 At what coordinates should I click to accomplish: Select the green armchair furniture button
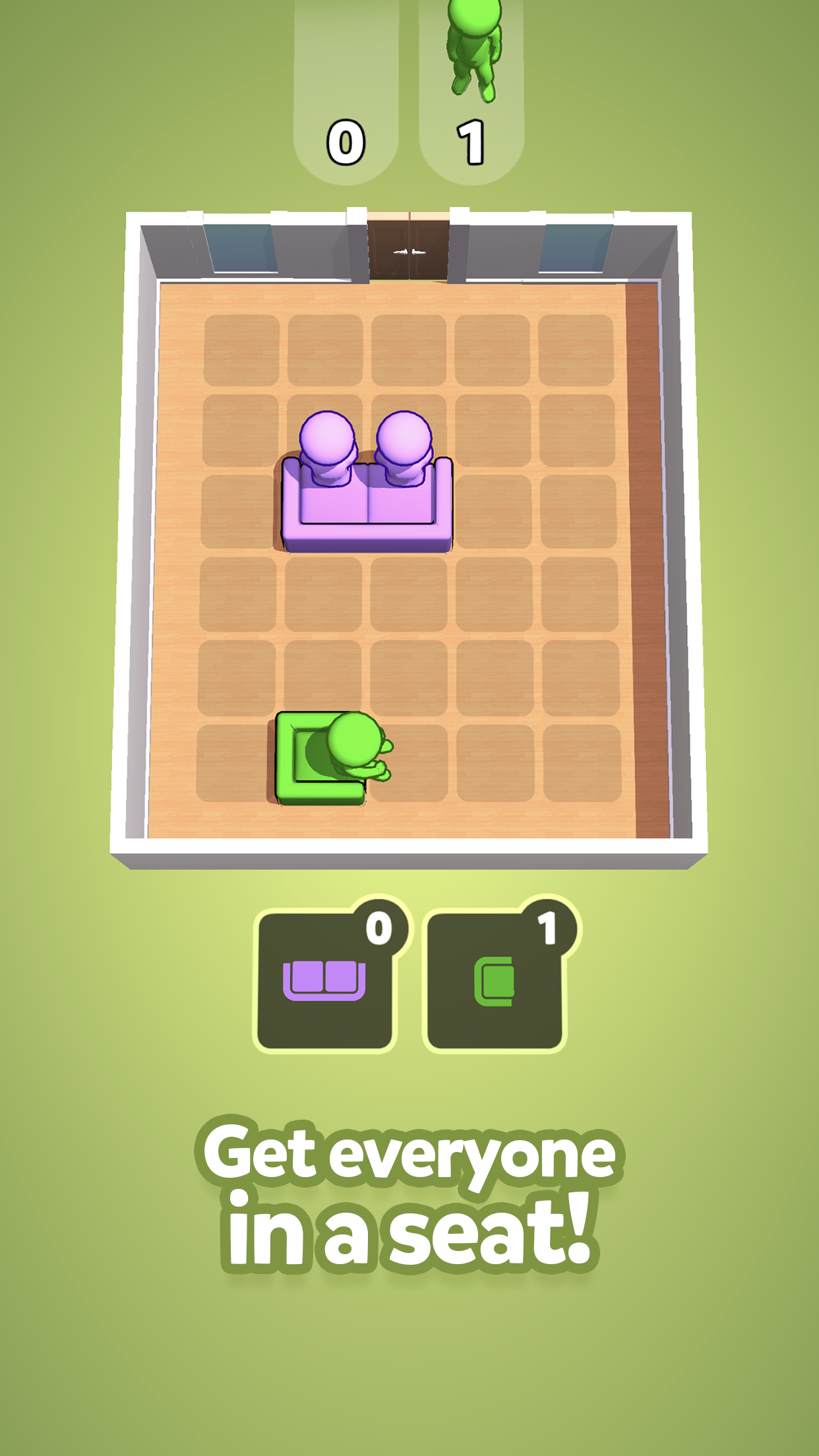(x=495, y=981)
